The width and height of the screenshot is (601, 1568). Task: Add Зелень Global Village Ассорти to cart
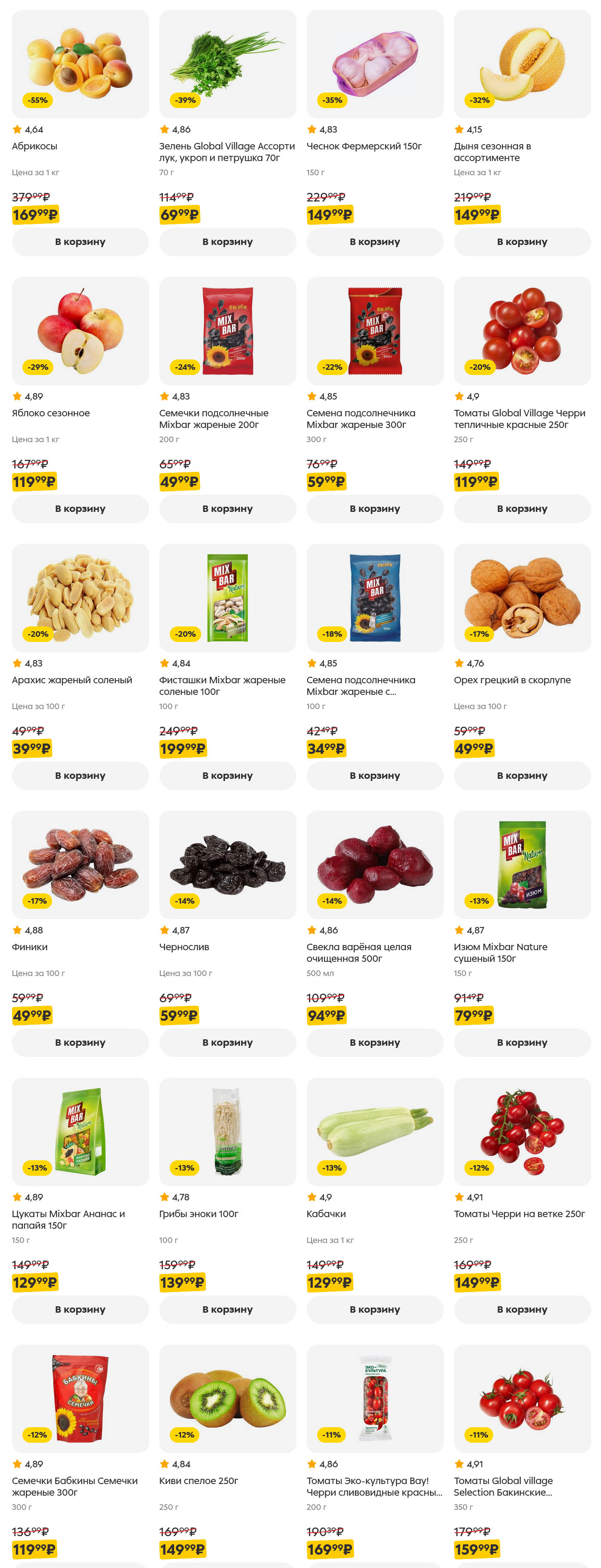pos(227,242)
